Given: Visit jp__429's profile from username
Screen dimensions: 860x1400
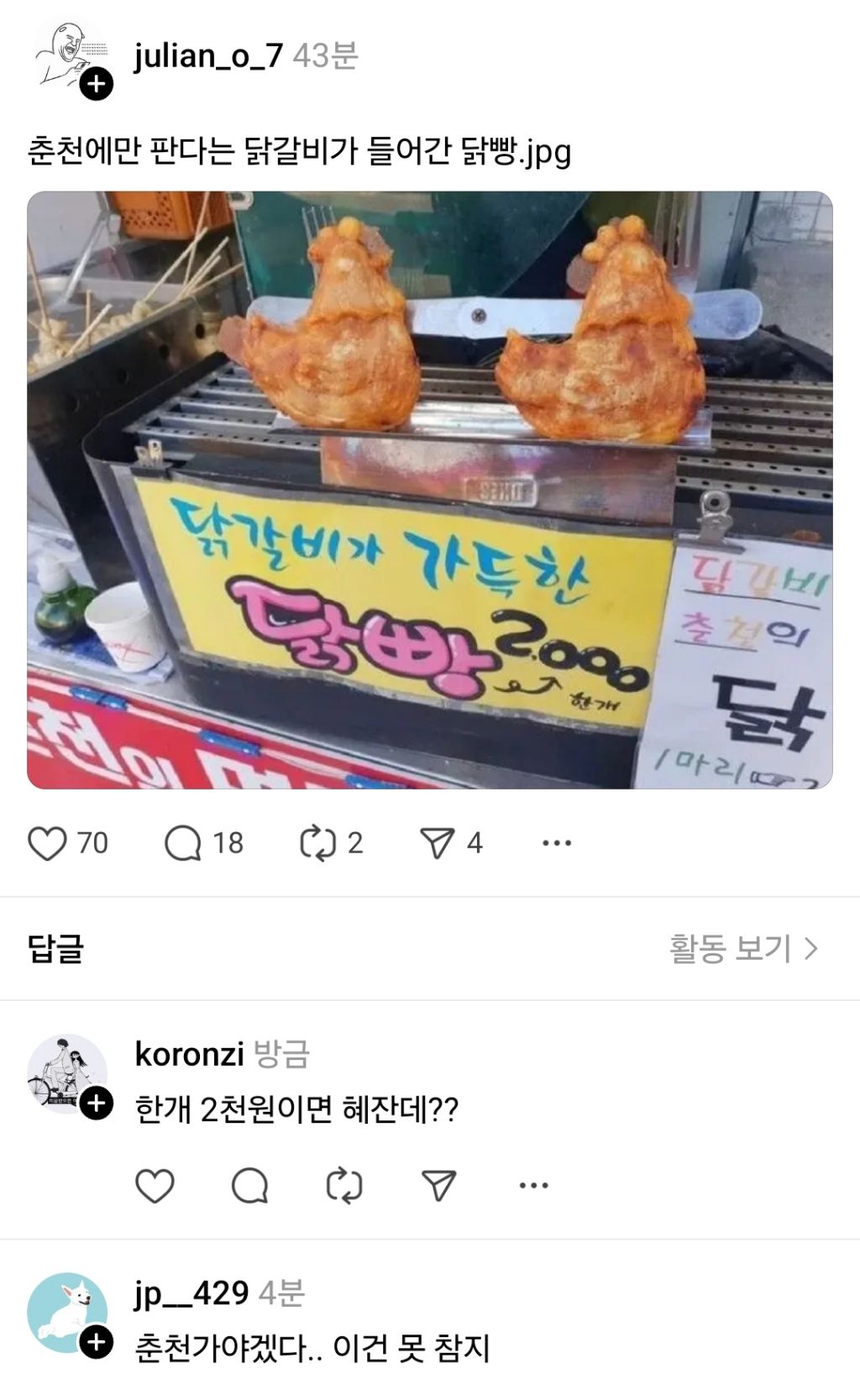Looking at the screenshot, I should tap(191, 1293).
